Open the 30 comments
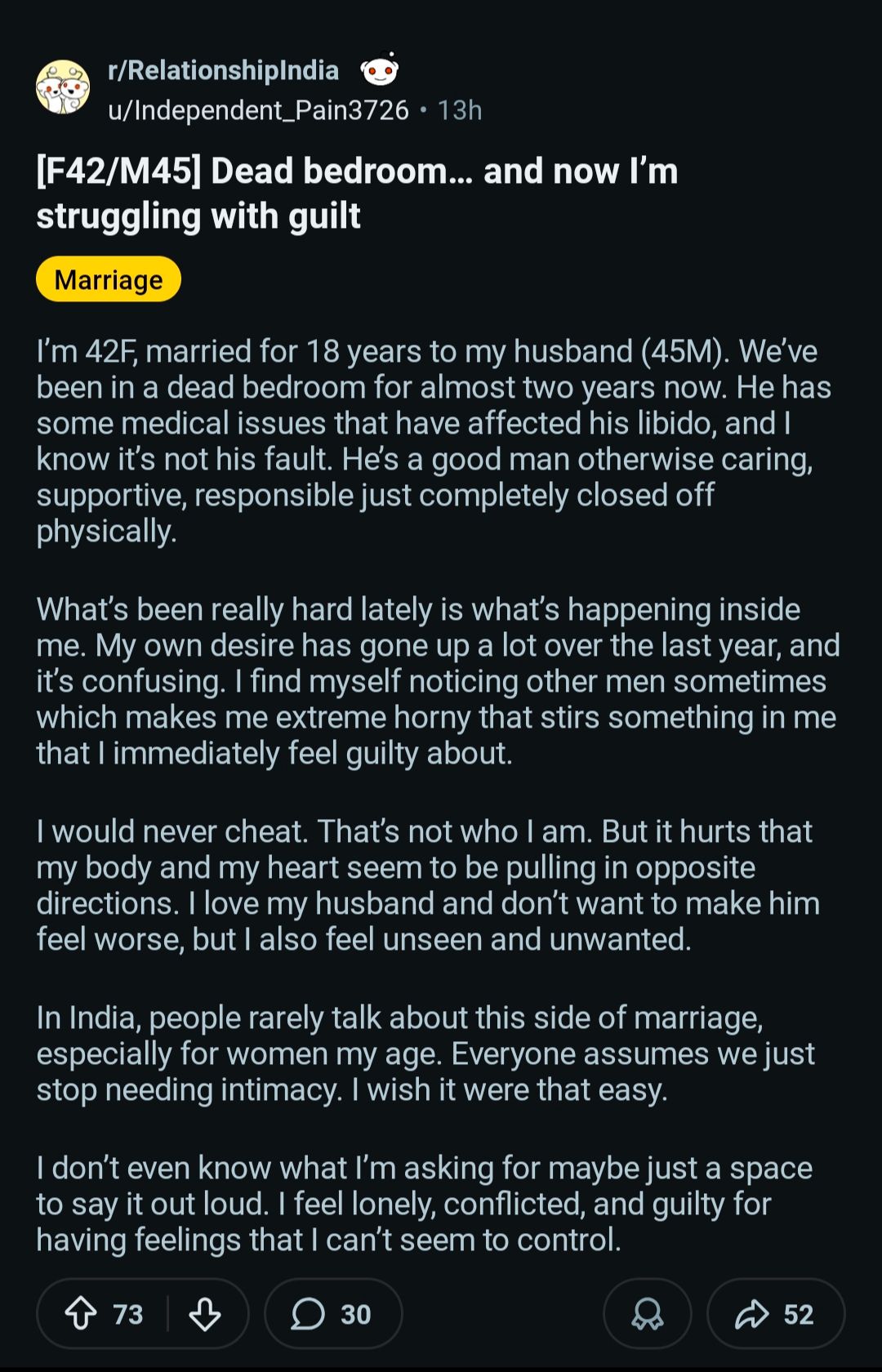The width and height of the screenshot is (882, 1372). tap(332, 1314)
